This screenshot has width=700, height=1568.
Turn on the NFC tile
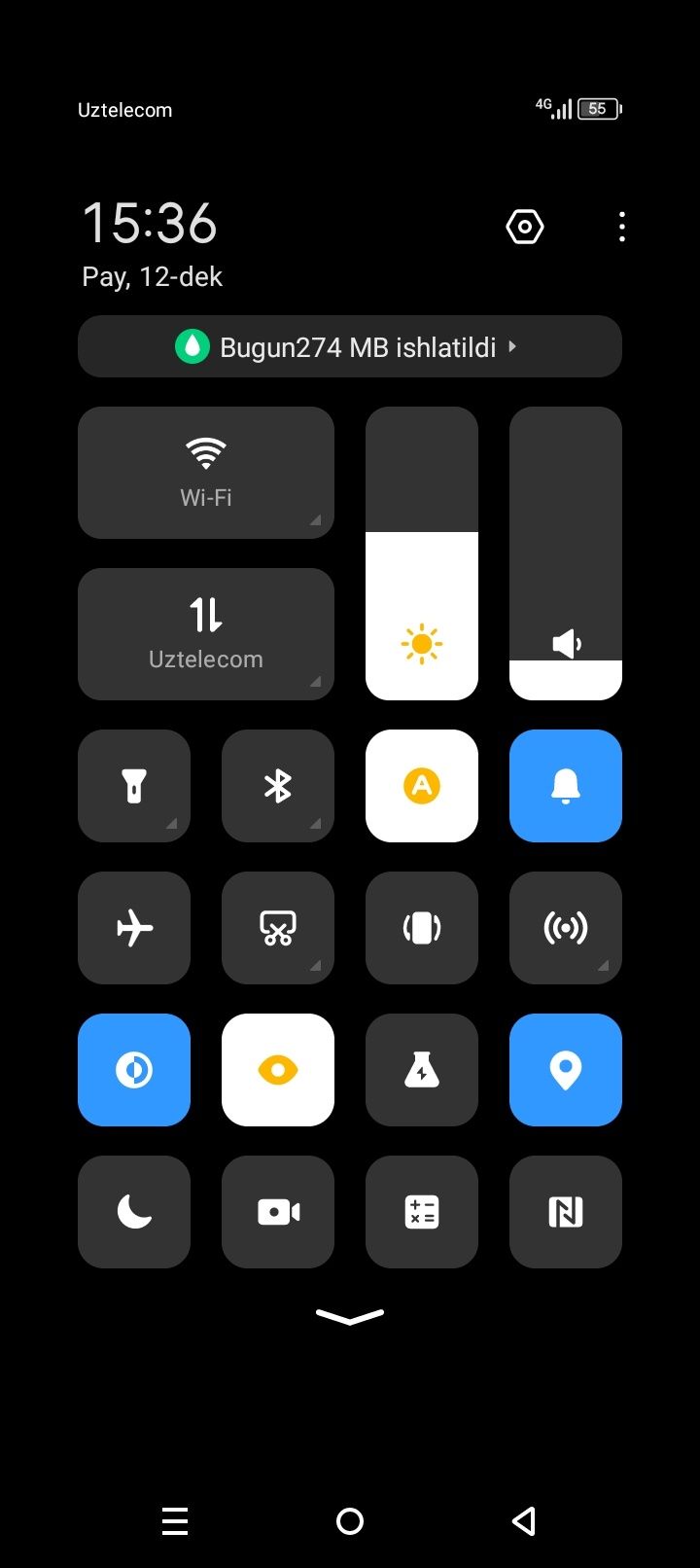[566, 1212]
